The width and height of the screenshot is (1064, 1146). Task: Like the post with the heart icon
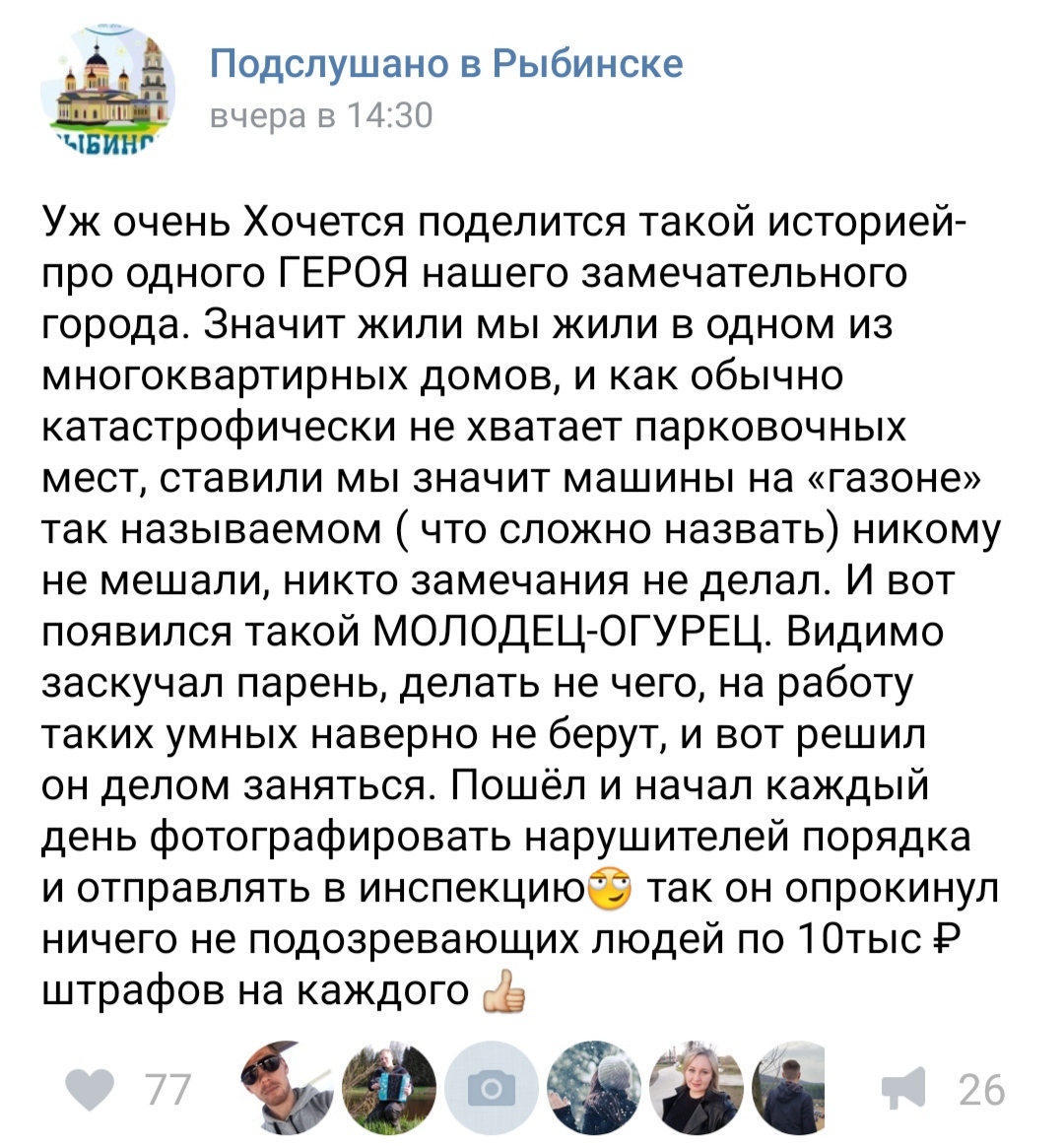pos(90,1090)
